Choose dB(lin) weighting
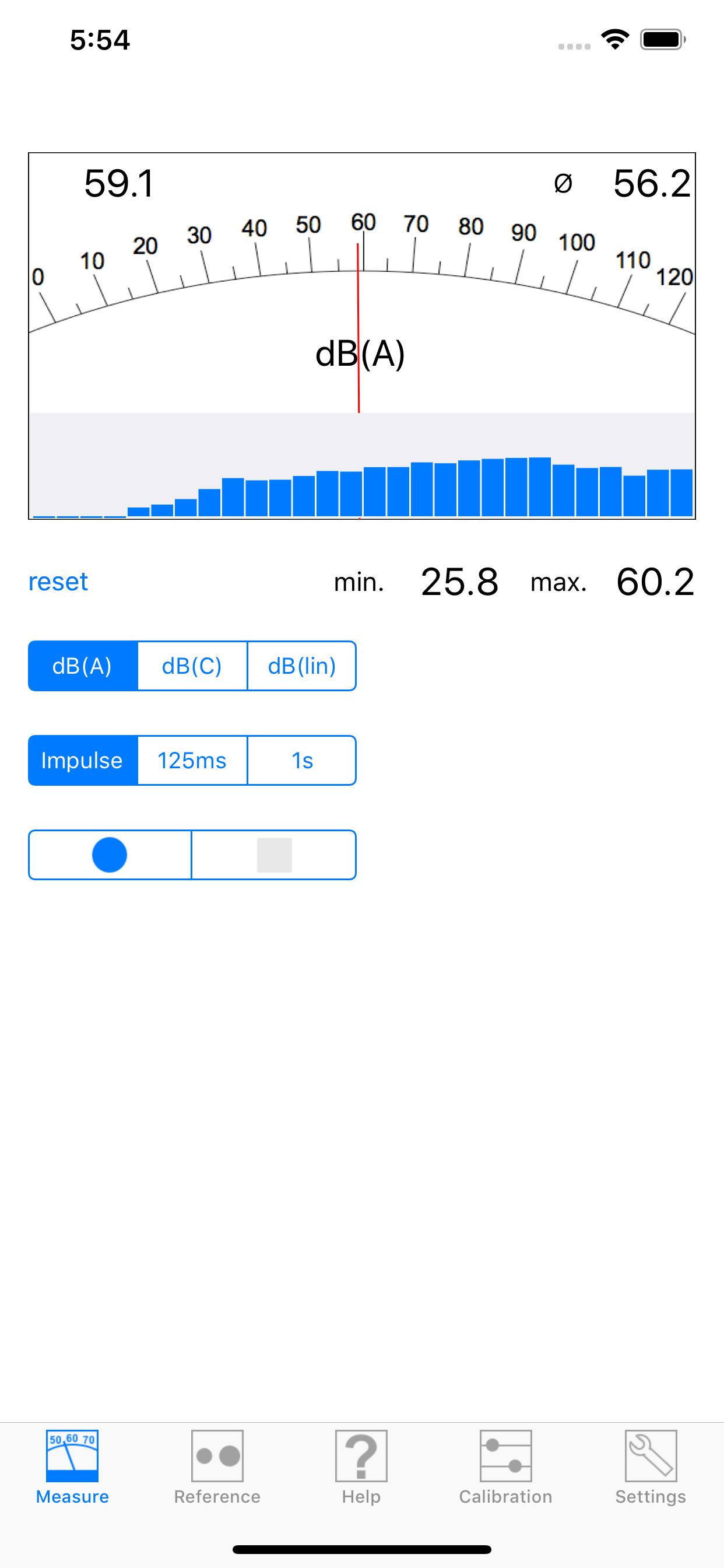 (x=302, y=666)
